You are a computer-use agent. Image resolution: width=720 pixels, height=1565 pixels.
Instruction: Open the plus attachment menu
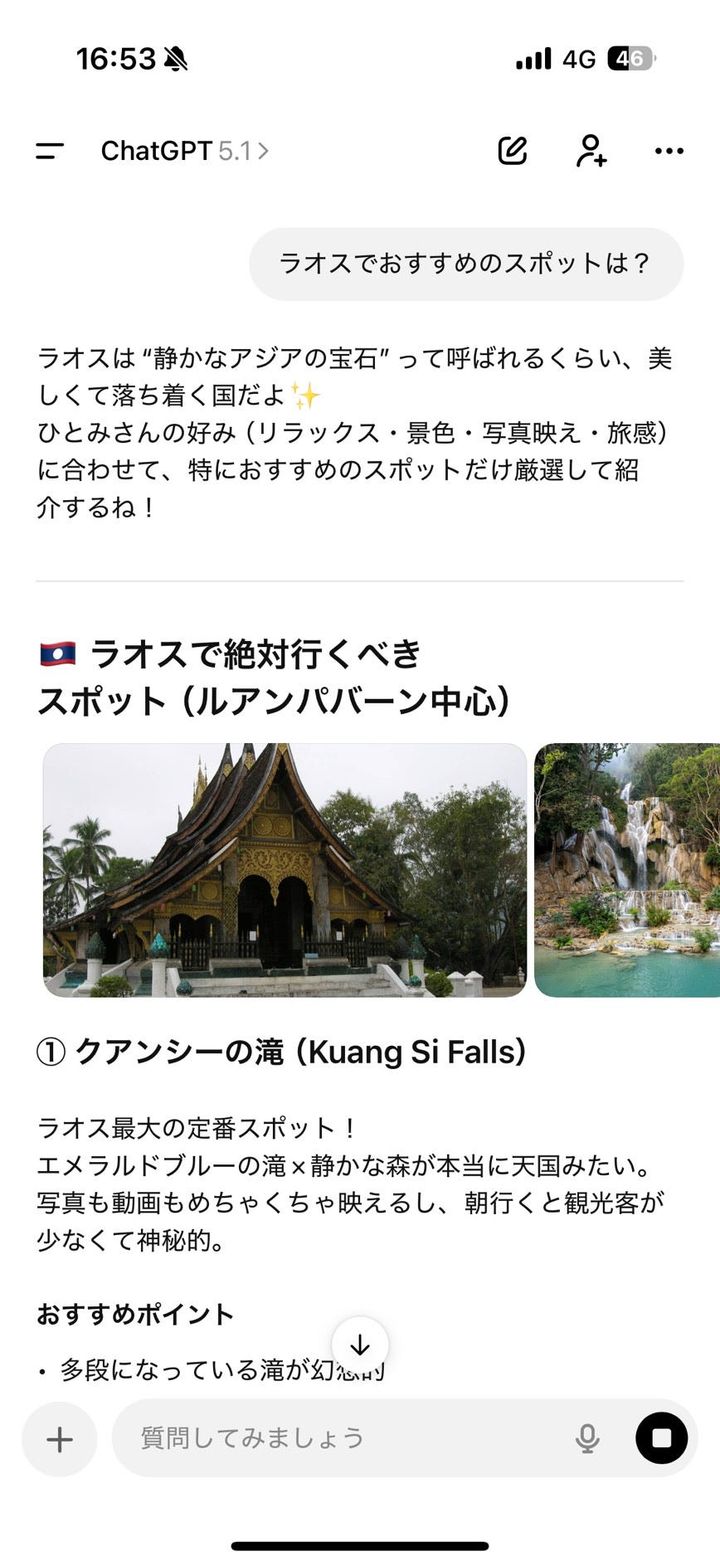tap(60, 1439)
